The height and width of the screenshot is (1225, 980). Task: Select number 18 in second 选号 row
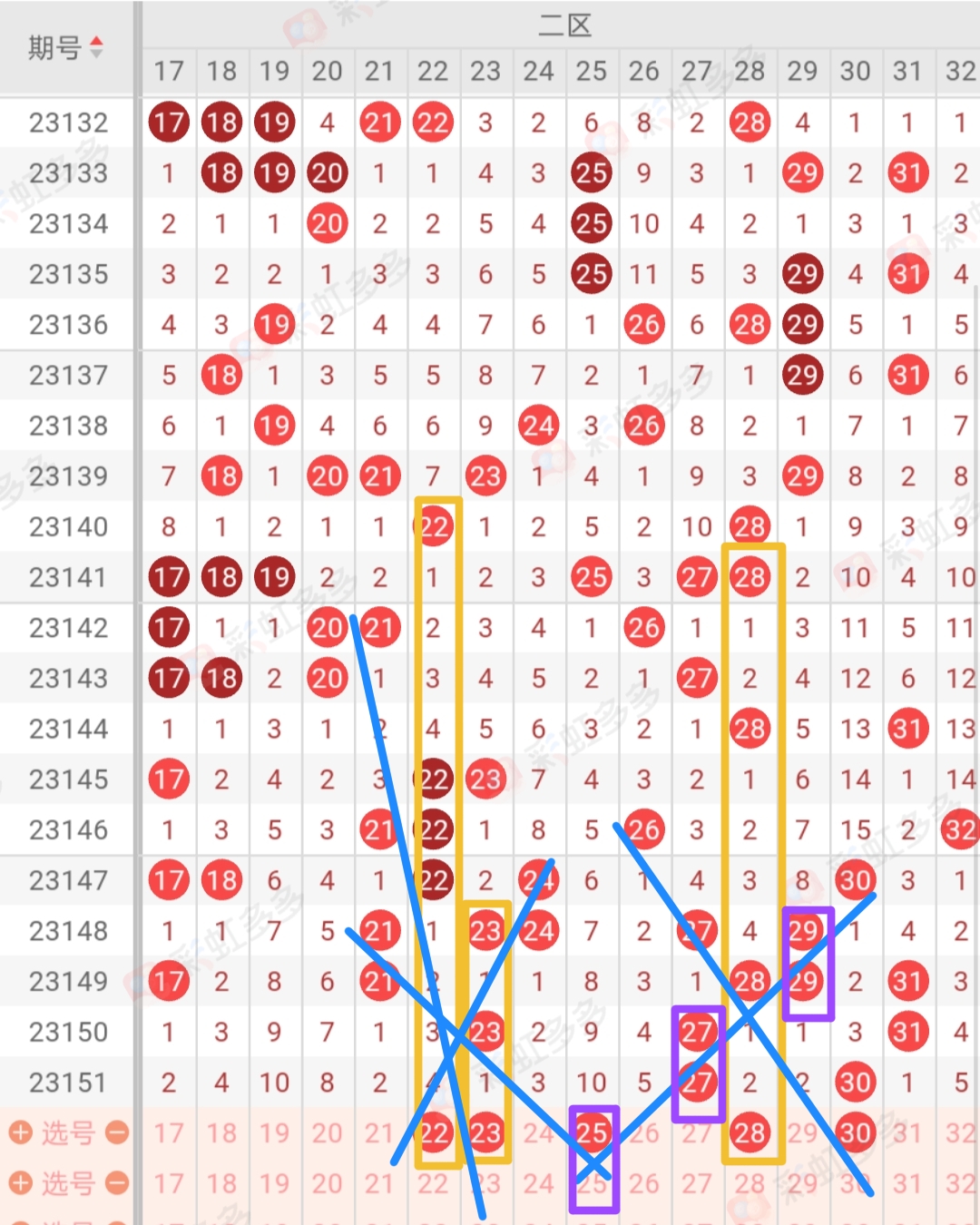(221, 1183)
